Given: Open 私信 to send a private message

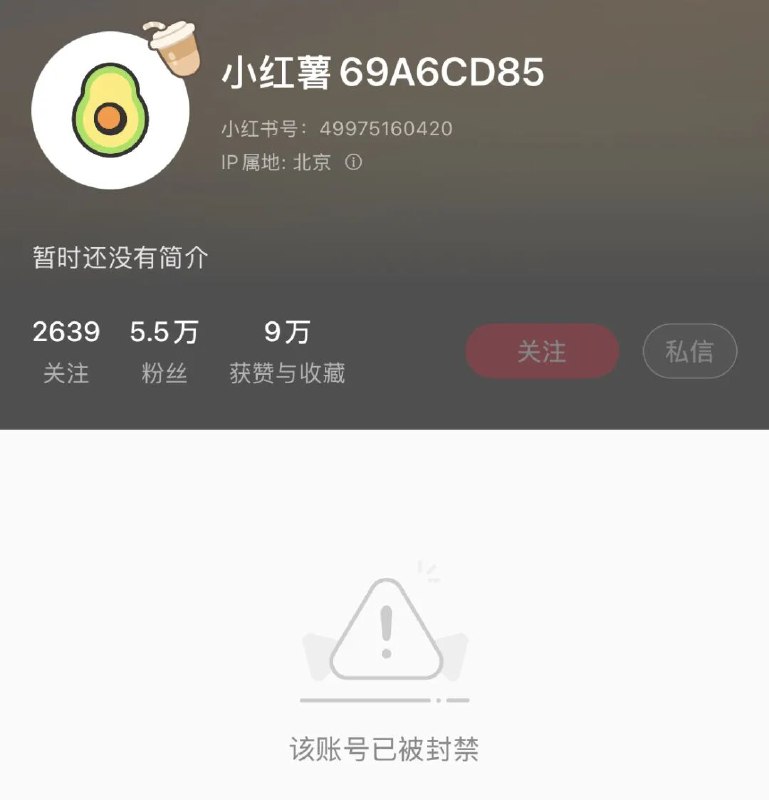Looking at the screenshot, I should pyautogui.click(x=690, y=351).
